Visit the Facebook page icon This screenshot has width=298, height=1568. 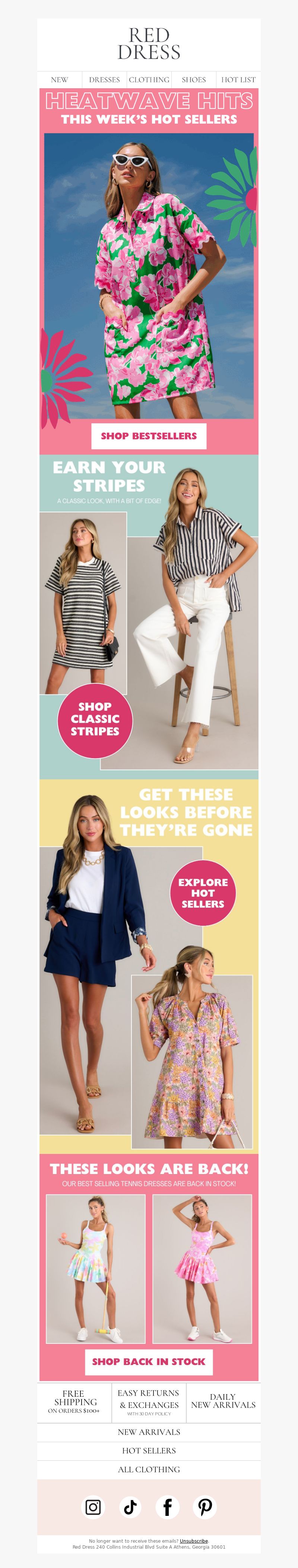[168, 1507]
